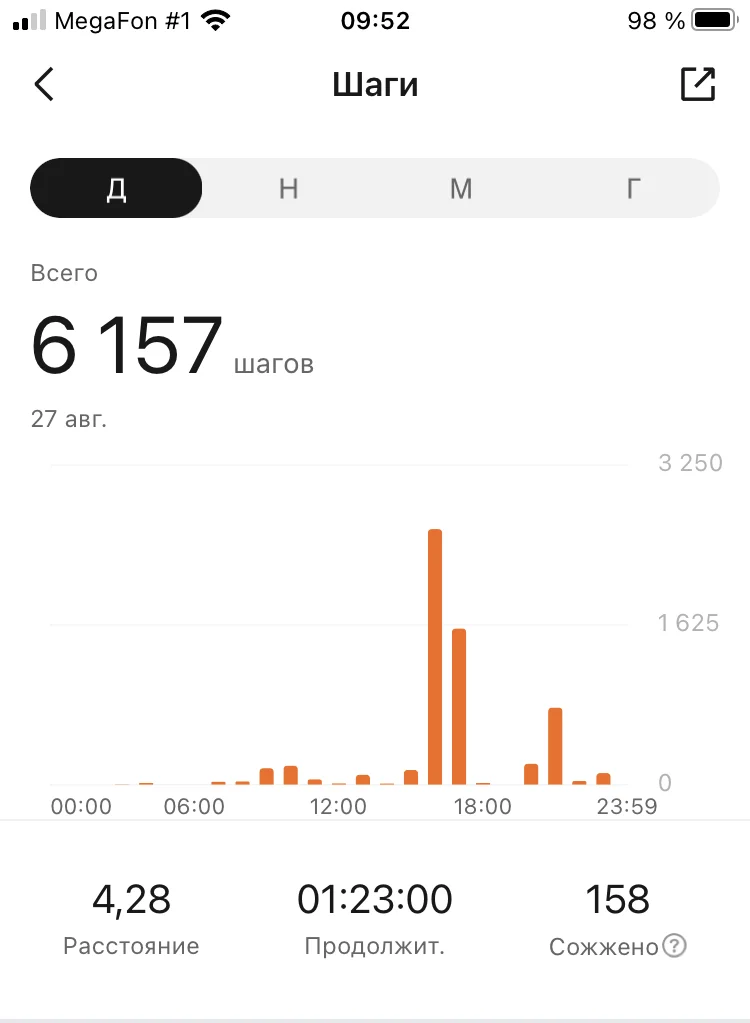Switch to the Н (week) tab
Viewport: 750px width, 1023px height.
[289, 188]
